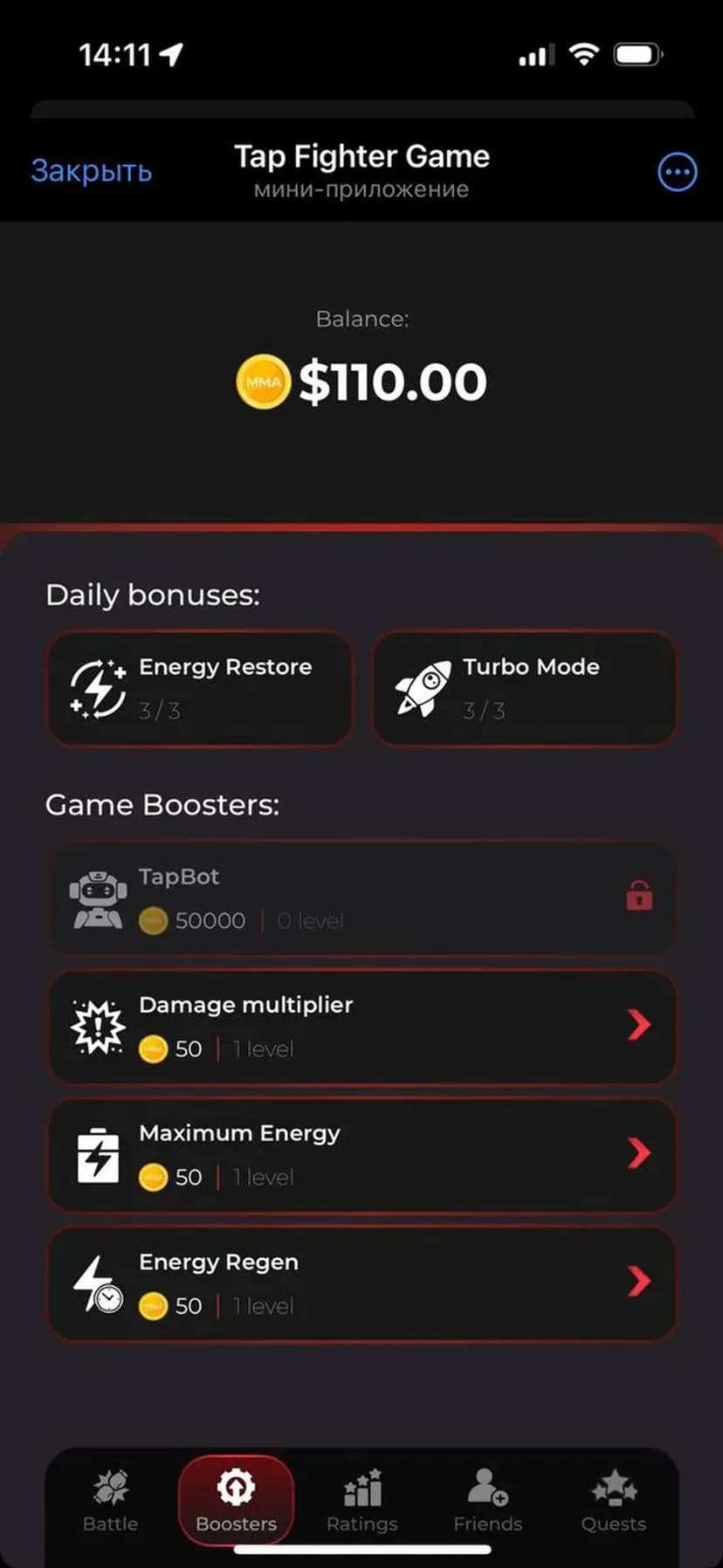Select the Boosters tab

point(236,1500)
